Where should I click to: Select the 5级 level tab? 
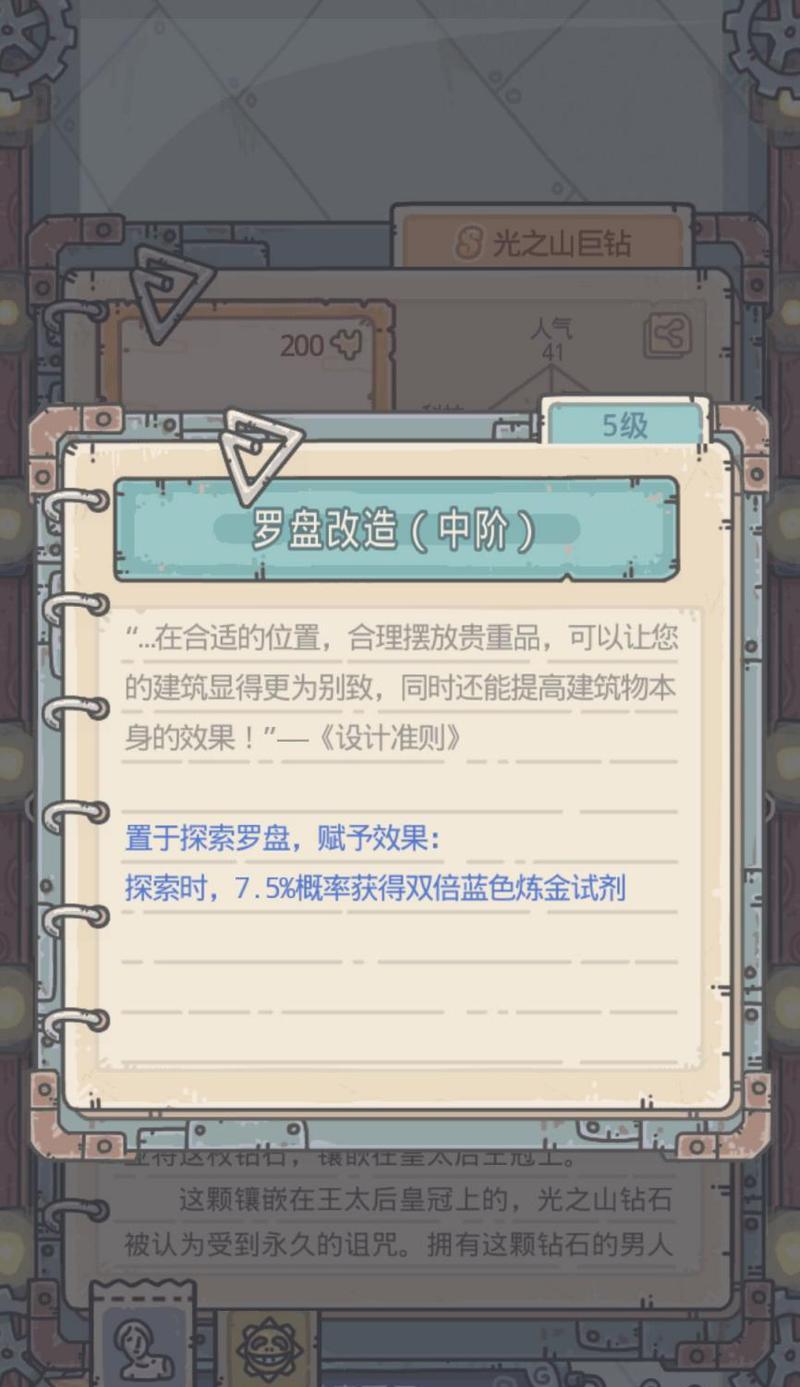[x=625, y=425]
